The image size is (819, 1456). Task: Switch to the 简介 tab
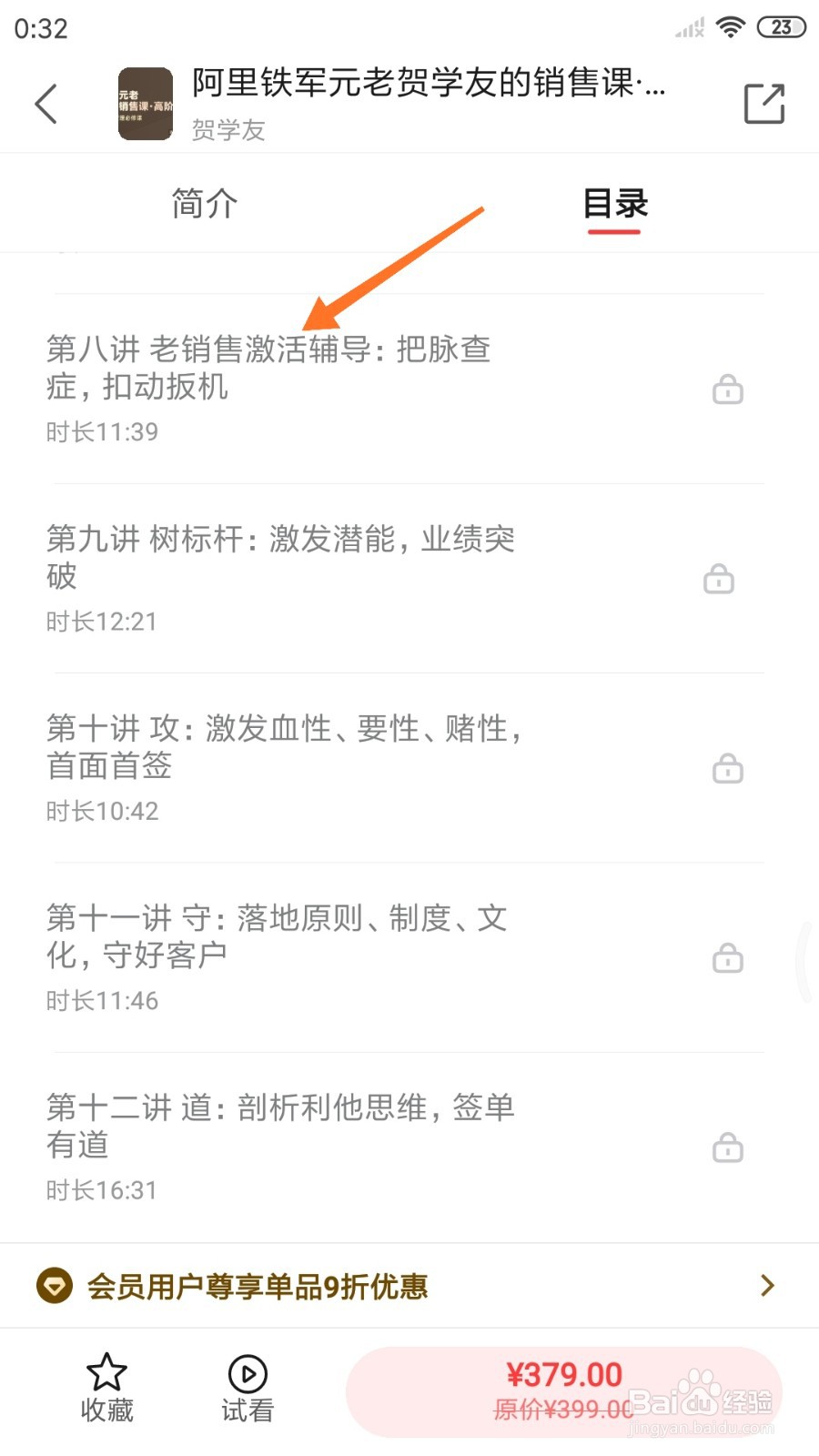[205, 203]
